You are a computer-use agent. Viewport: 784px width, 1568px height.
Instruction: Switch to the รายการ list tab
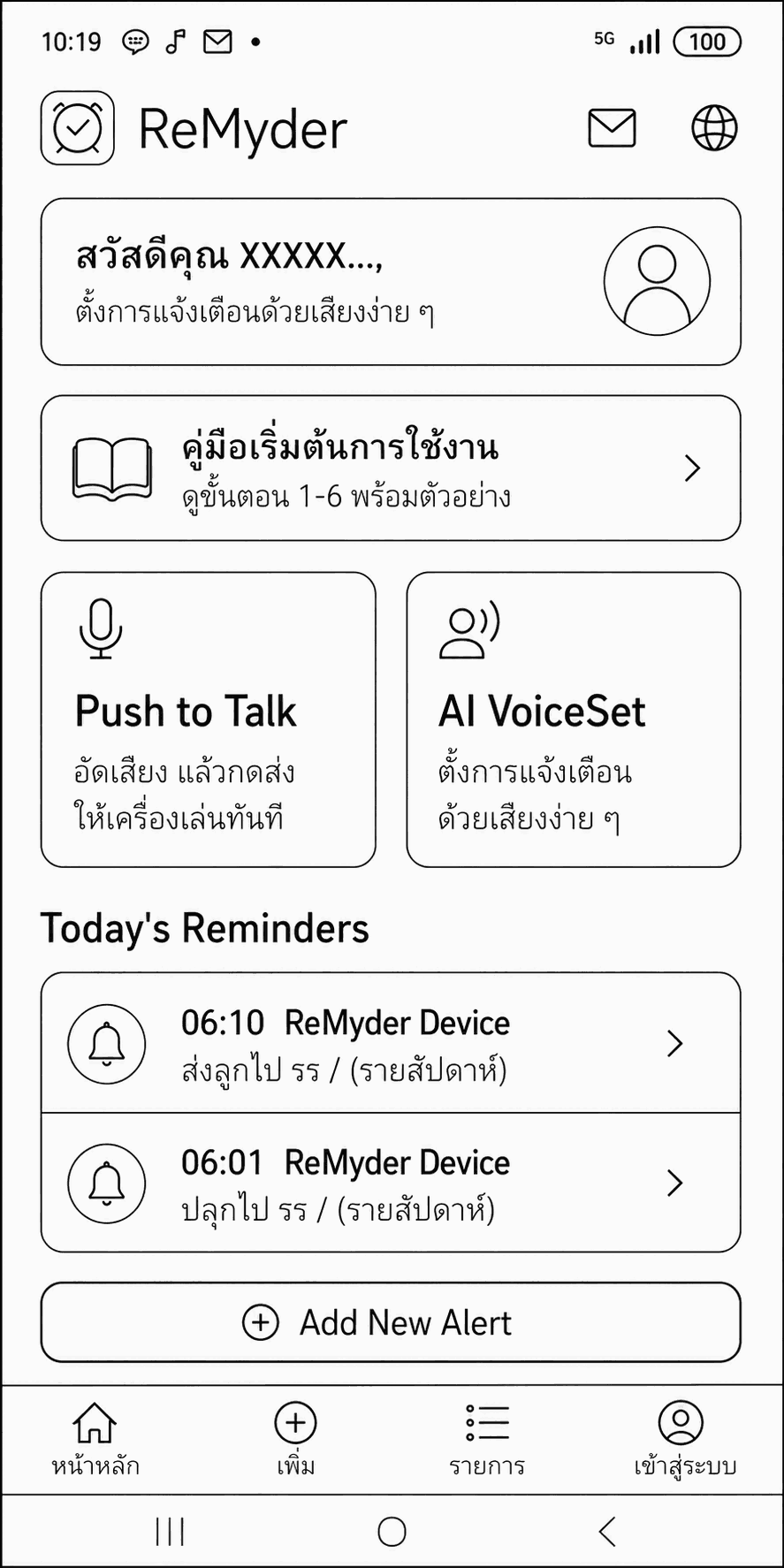[x=487, y=1439]
